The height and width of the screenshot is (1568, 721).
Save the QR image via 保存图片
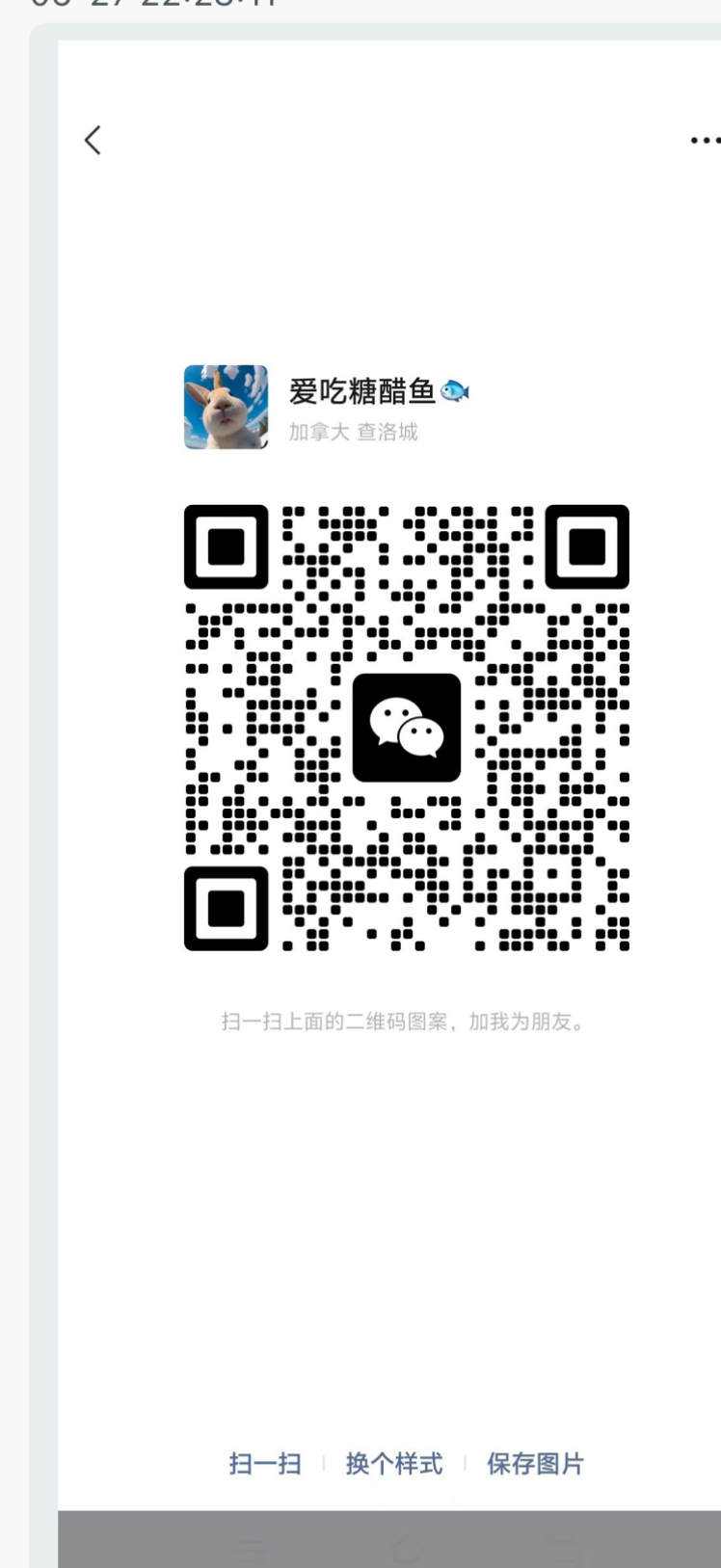pyautogui.click(x=535, y=1464)
